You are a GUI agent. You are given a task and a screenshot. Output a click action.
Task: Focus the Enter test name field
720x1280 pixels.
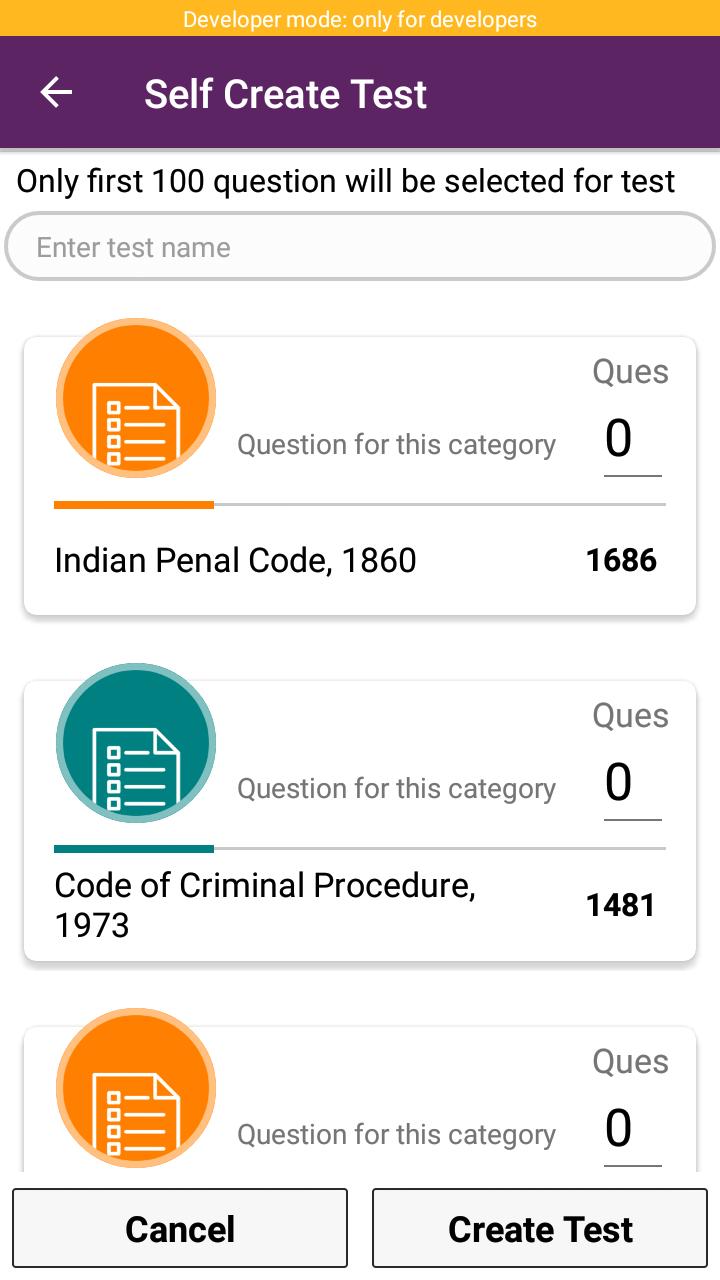(360, 247)
